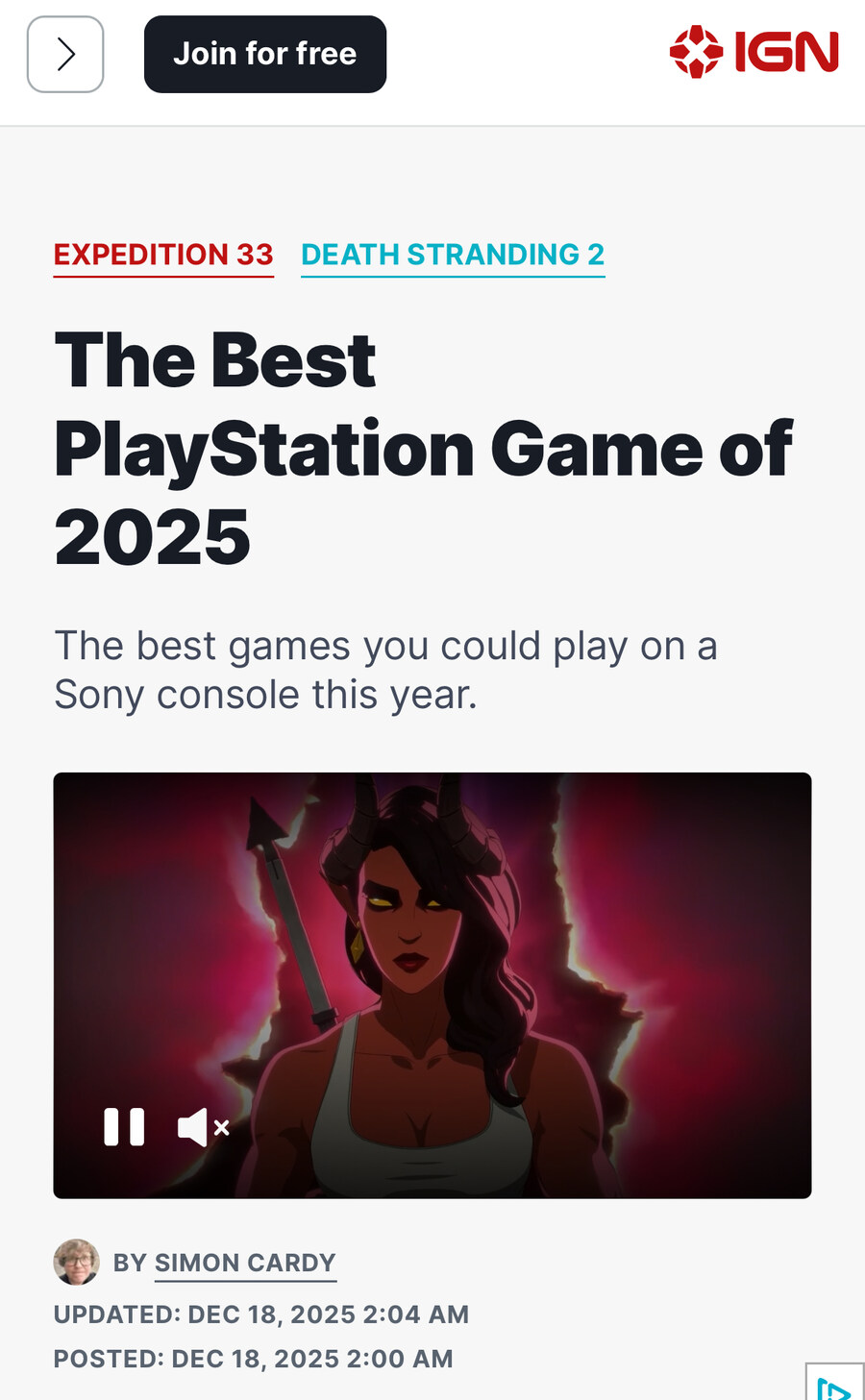
Task: Expand the navigation with the chevron button
Action: click(64, 54)
